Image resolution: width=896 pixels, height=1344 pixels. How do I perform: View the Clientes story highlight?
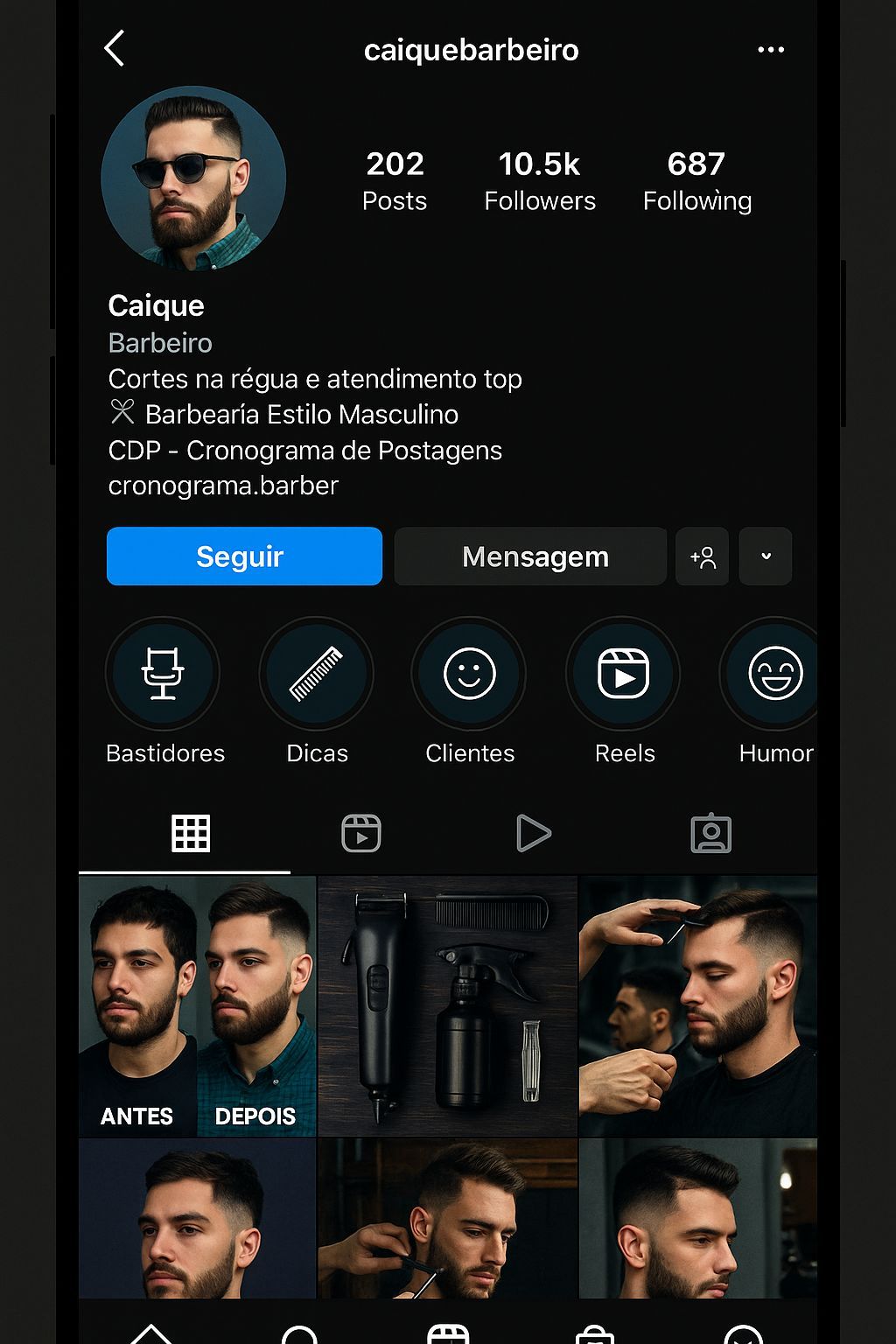tap(470, 674)
